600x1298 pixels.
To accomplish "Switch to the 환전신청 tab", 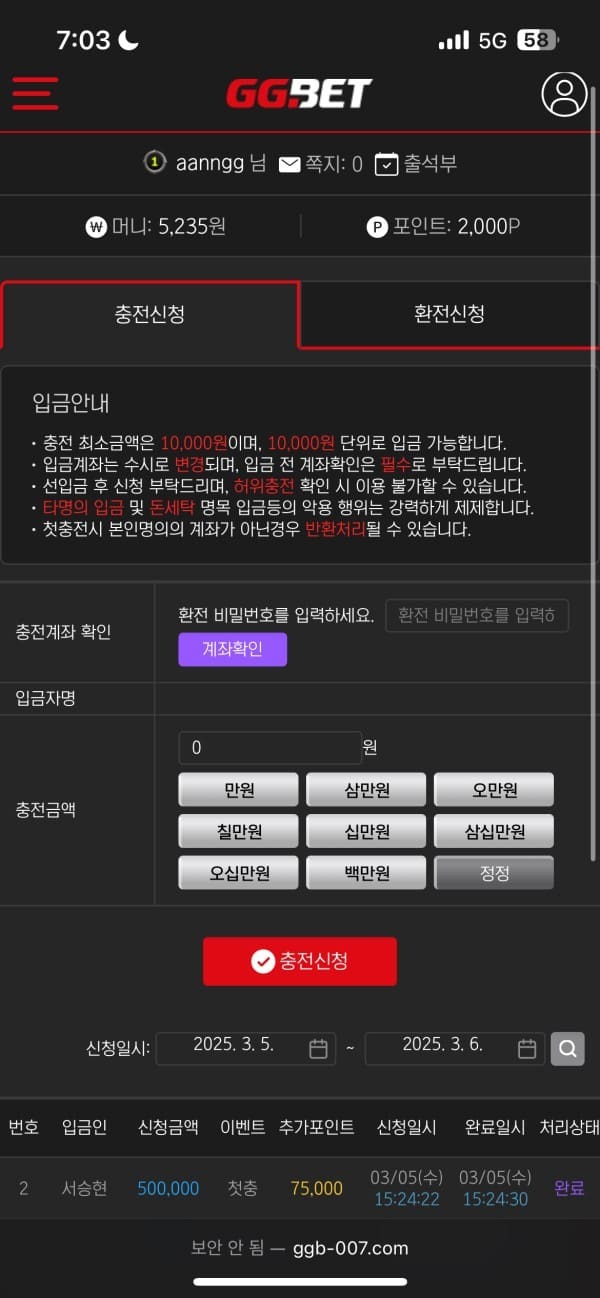I will pos(449,314).
